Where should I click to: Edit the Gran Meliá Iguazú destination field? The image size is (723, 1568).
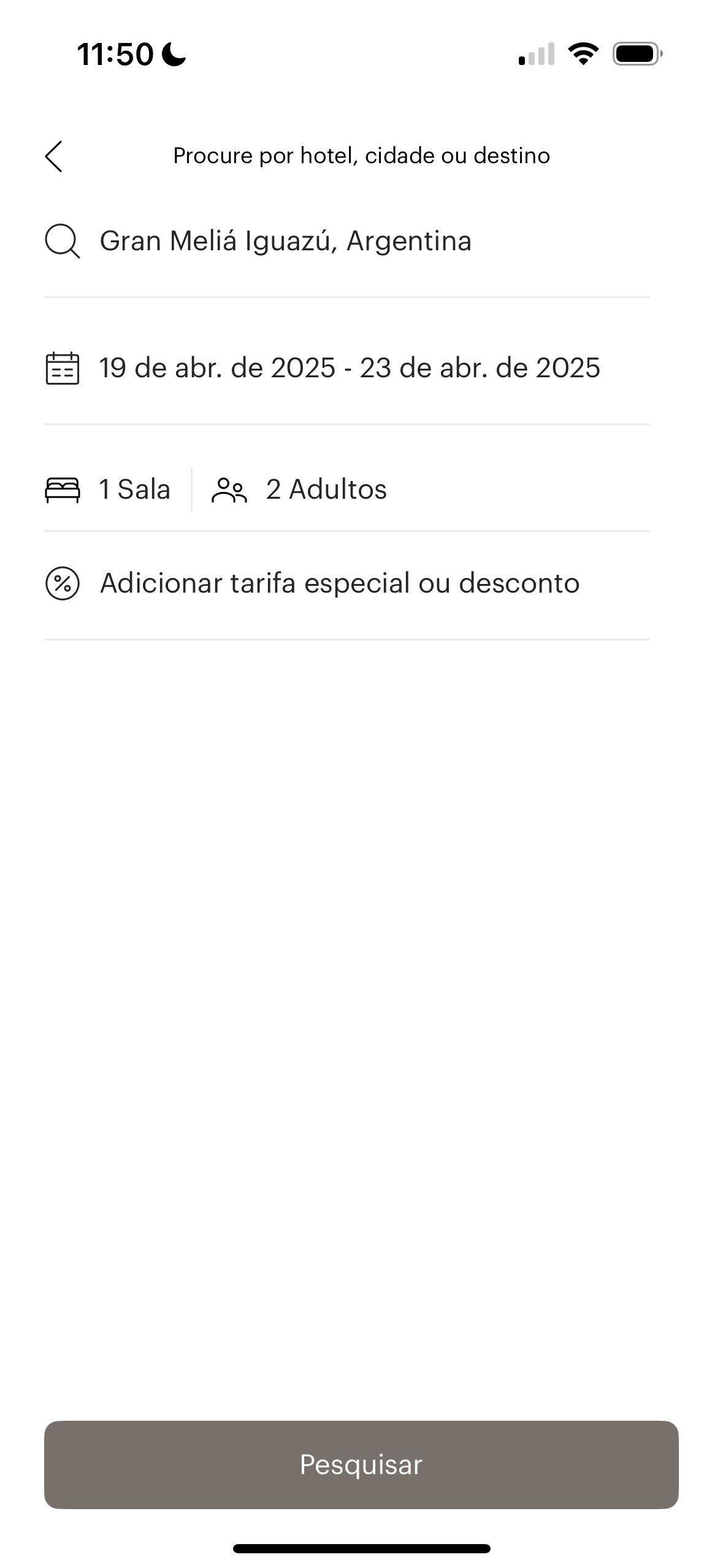[x=346, y=241]
